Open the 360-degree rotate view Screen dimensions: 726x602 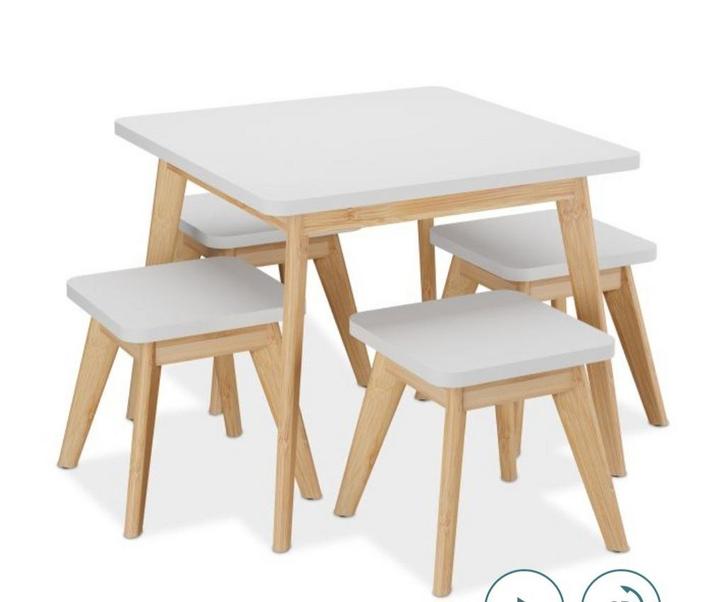pyautogui.click(x=620, y=592)
